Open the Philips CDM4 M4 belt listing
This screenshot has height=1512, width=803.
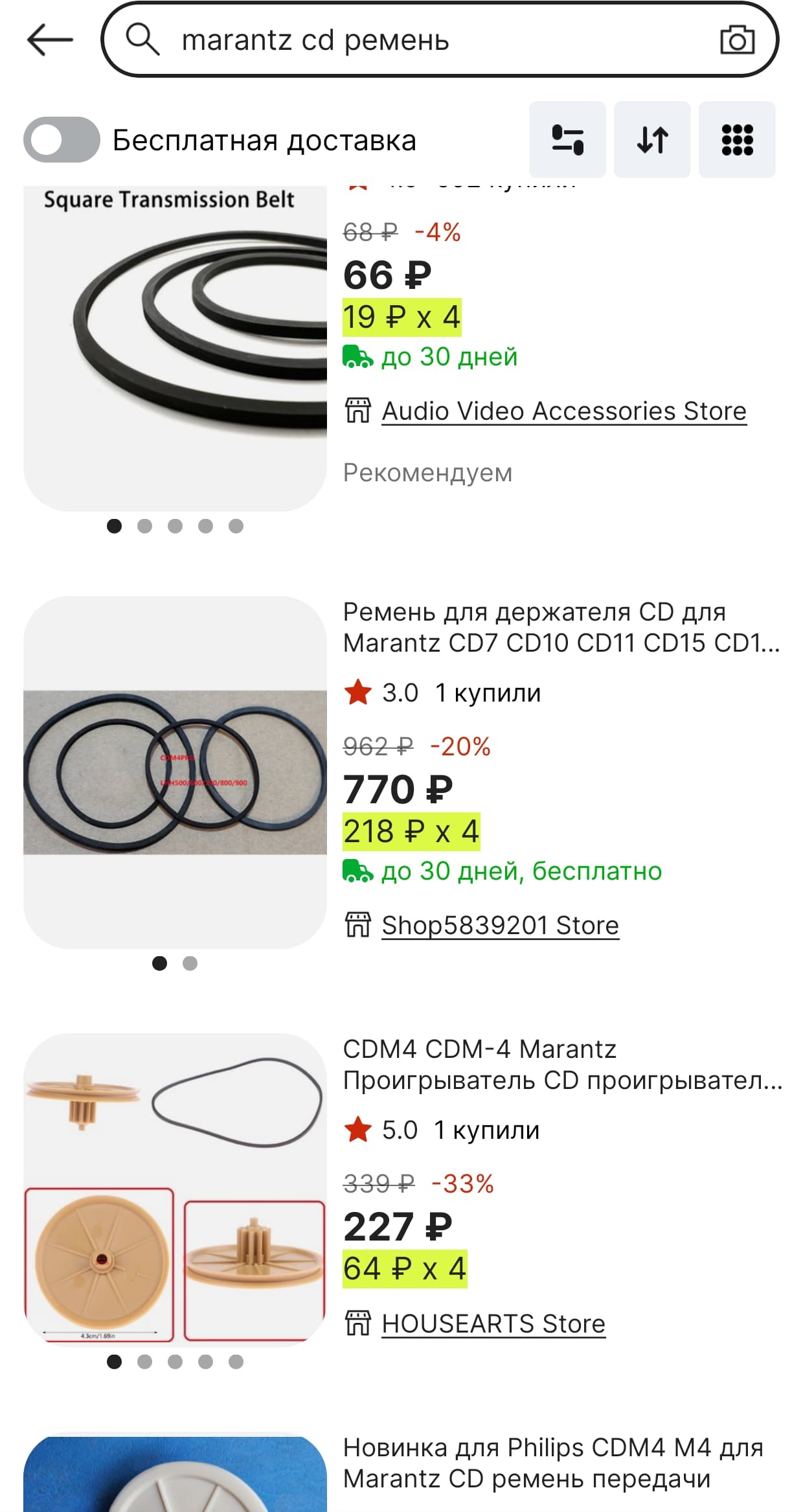coord(553,1463)
